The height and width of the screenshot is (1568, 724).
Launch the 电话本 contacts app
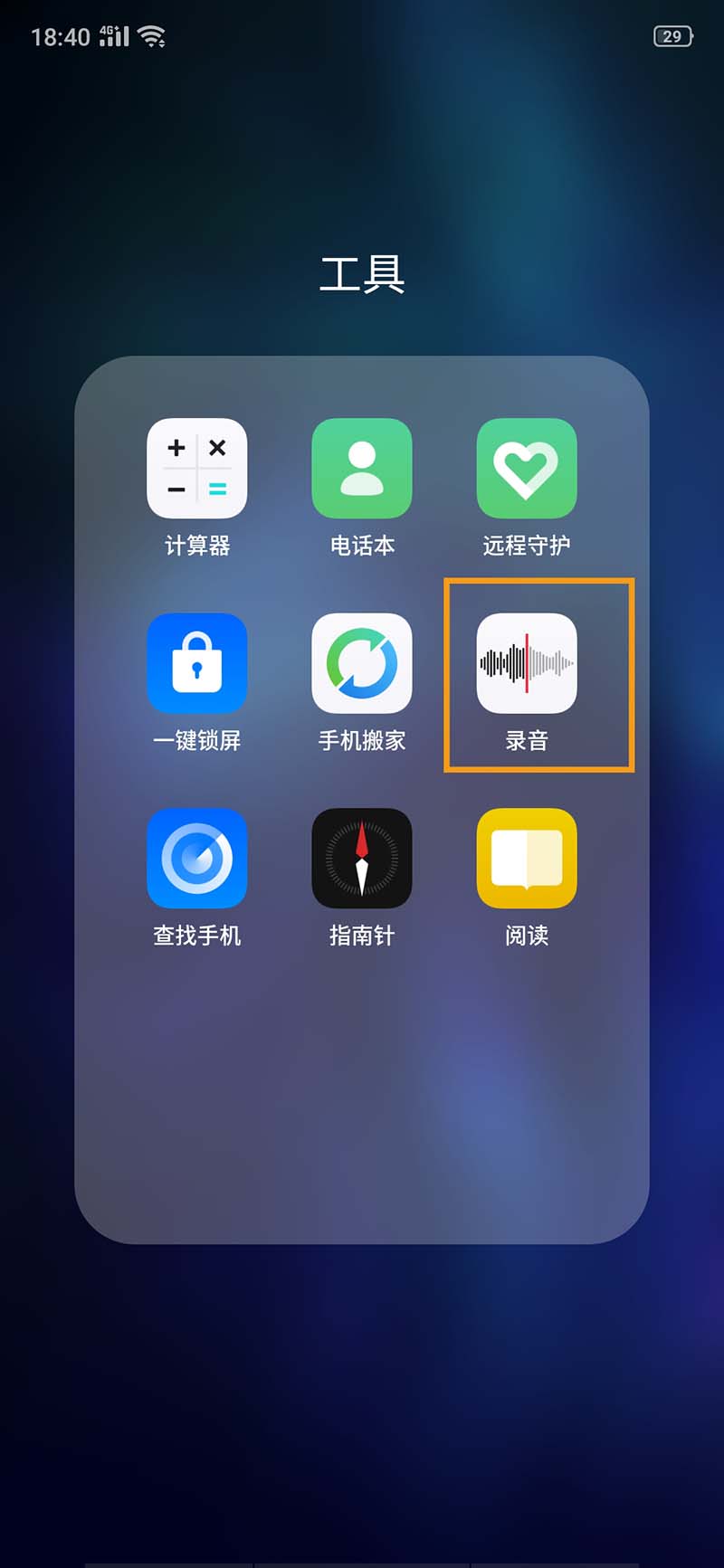pyautogui.click(x=362, y=469)
